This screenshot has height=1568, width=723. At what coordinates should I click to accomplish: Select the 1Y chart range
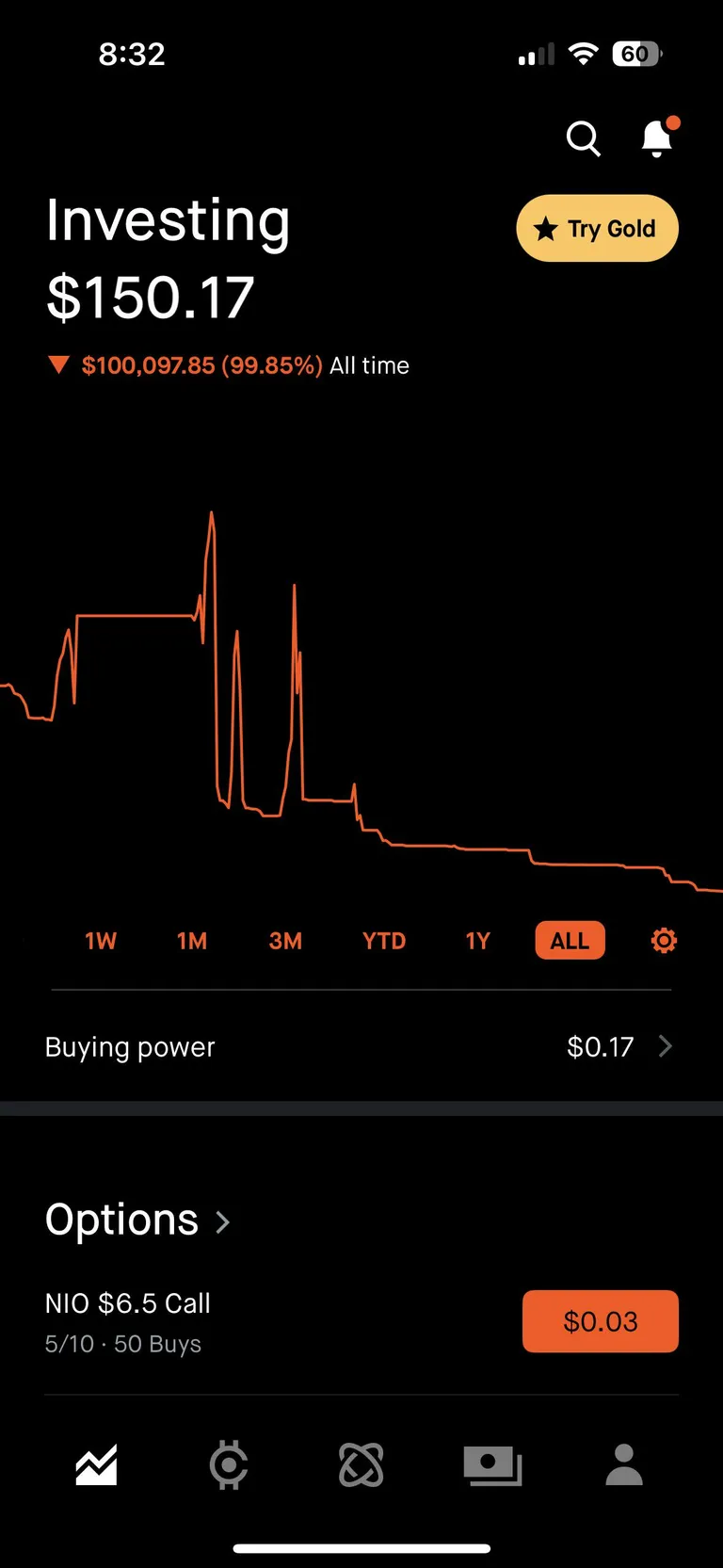tap(477, 941)
